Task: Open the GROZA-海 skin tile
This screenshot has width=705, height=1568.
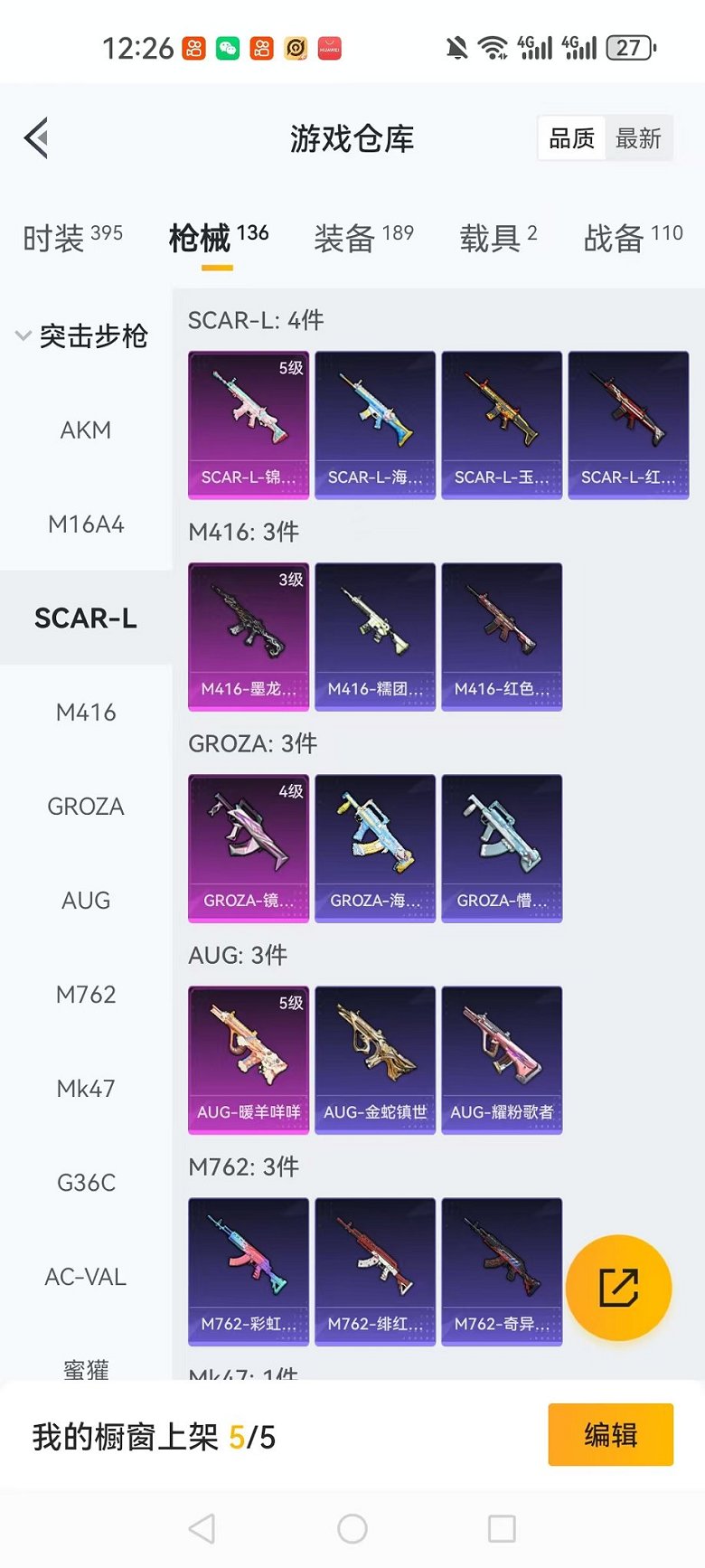Action: coord(375,848)
